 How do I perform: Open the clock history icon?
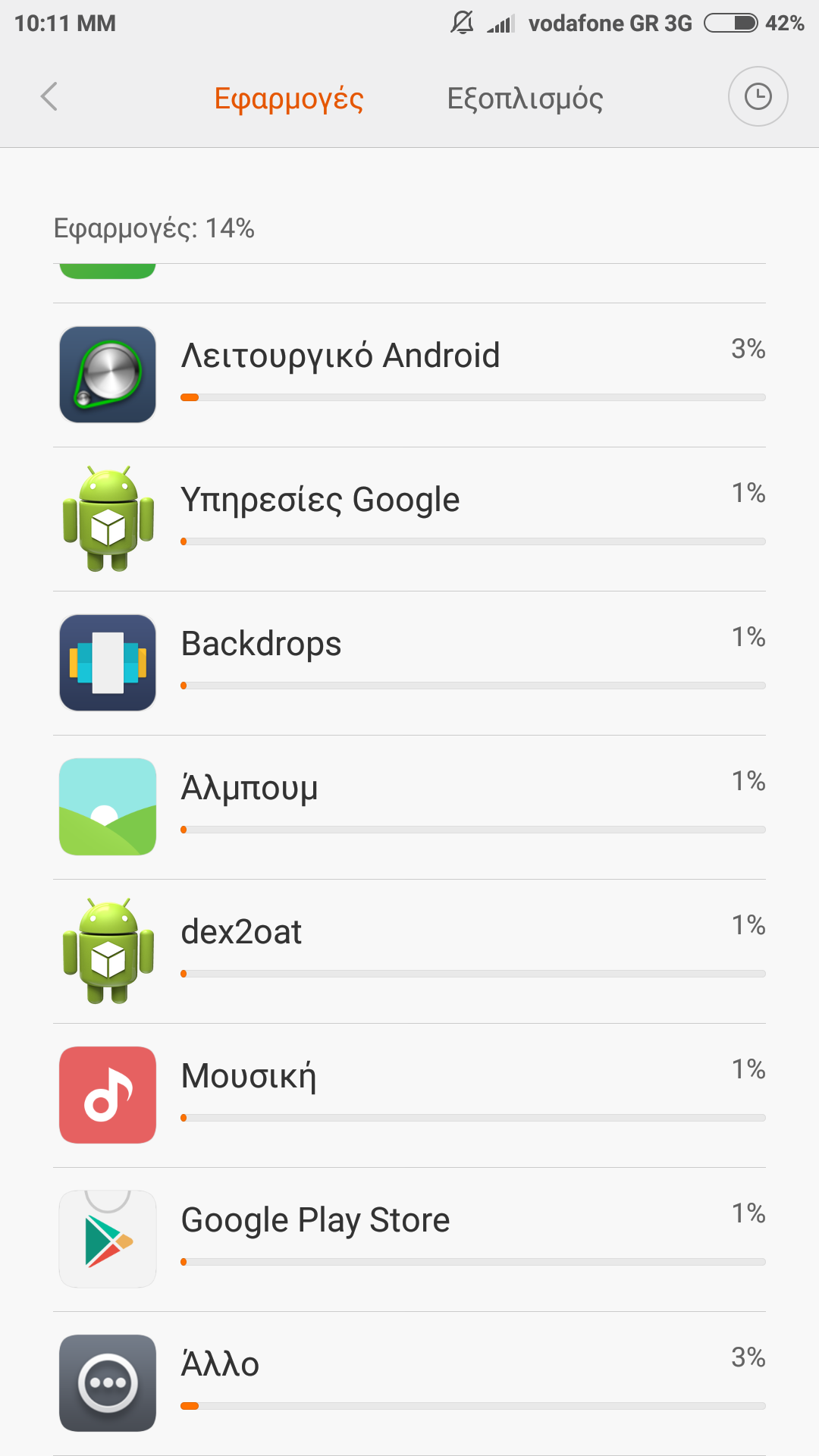(758, 97)
